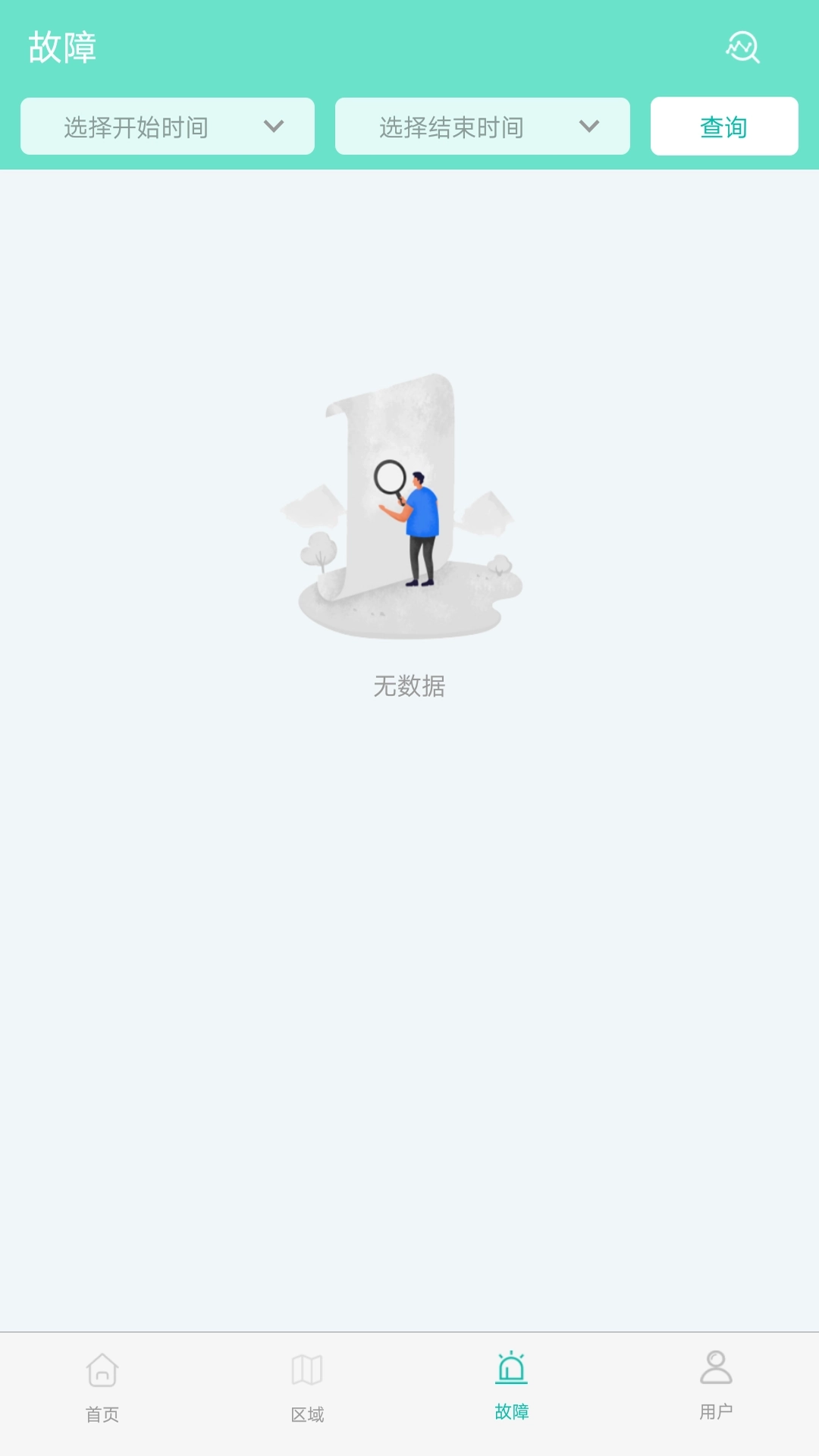Expand the chevron next to 选择开始时间
819x1456 pixels.
point(275,126)
